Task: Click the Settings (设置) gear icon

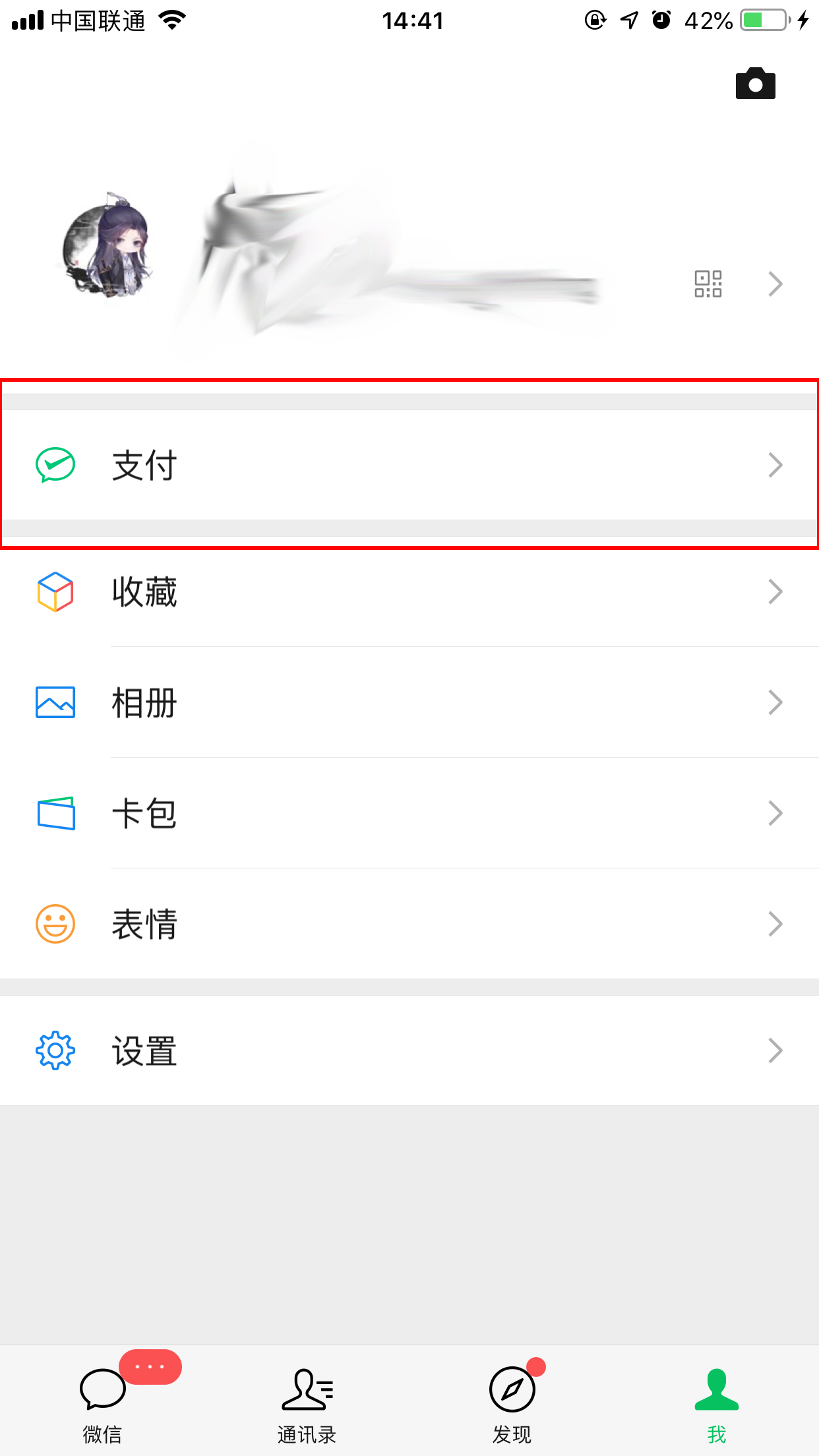Action: 55,1050
